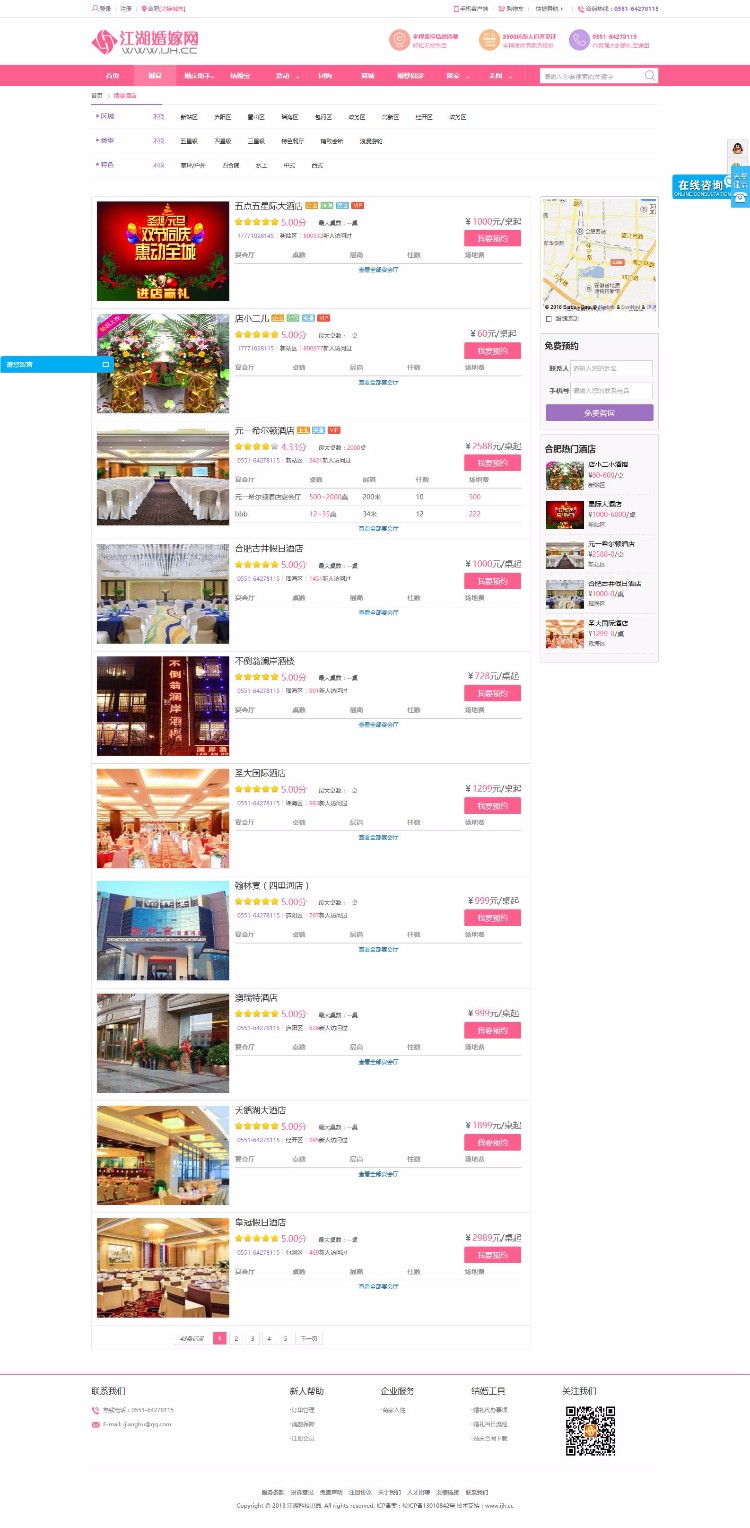Tap 下一页 to go to the next page
Screen dimensions: 750x1528
coord(309,1338)
